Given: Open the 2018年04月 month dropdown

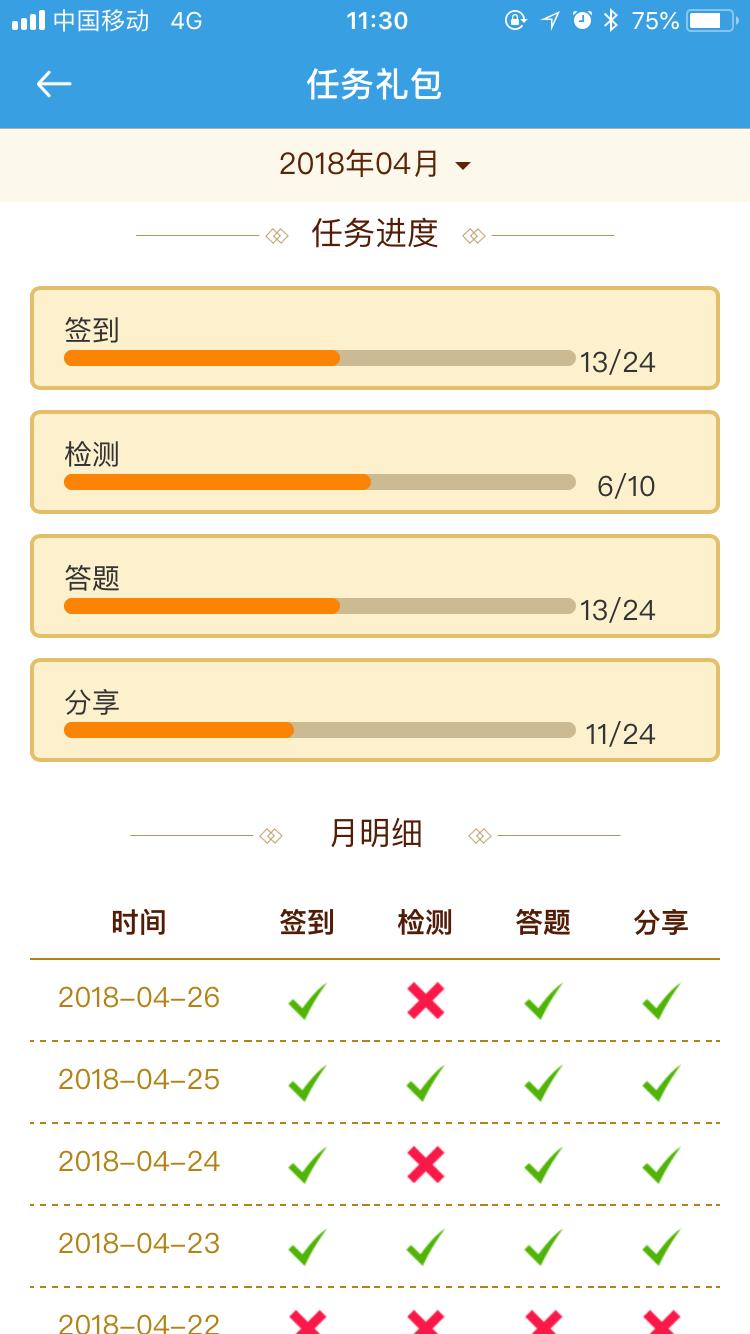Looking at the screenshot, I should click(x=374, y=164).
